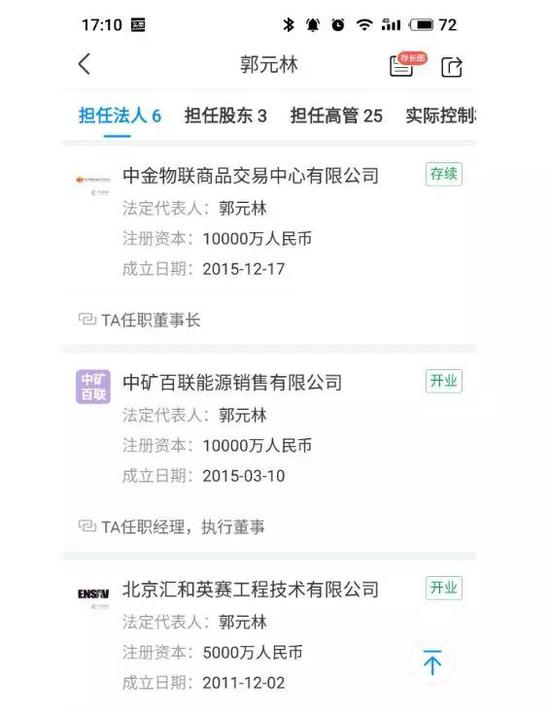Select the 担任法人 6 tab
This screenshot has height=712, width=550.
119,116
